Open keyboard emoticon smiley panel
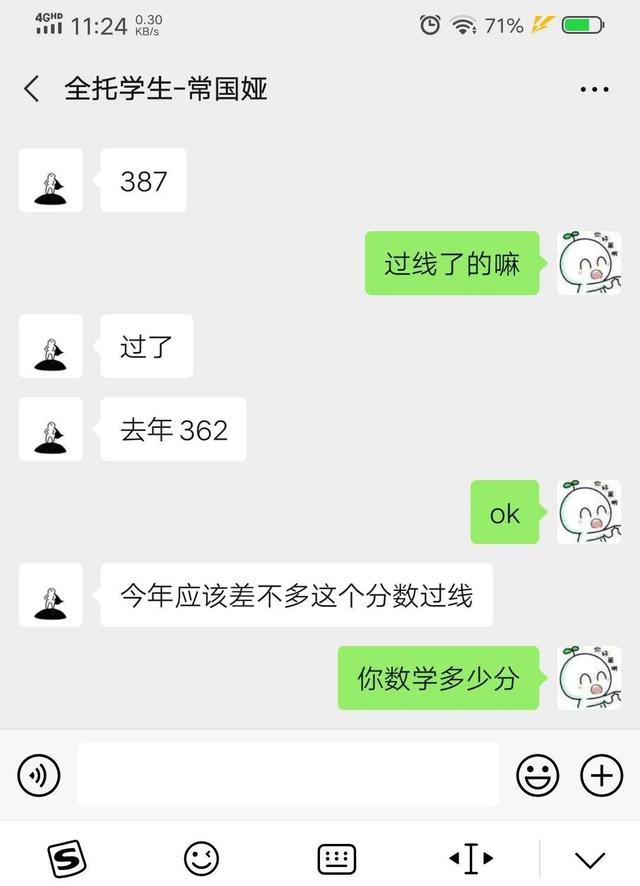 pos(201,857)
